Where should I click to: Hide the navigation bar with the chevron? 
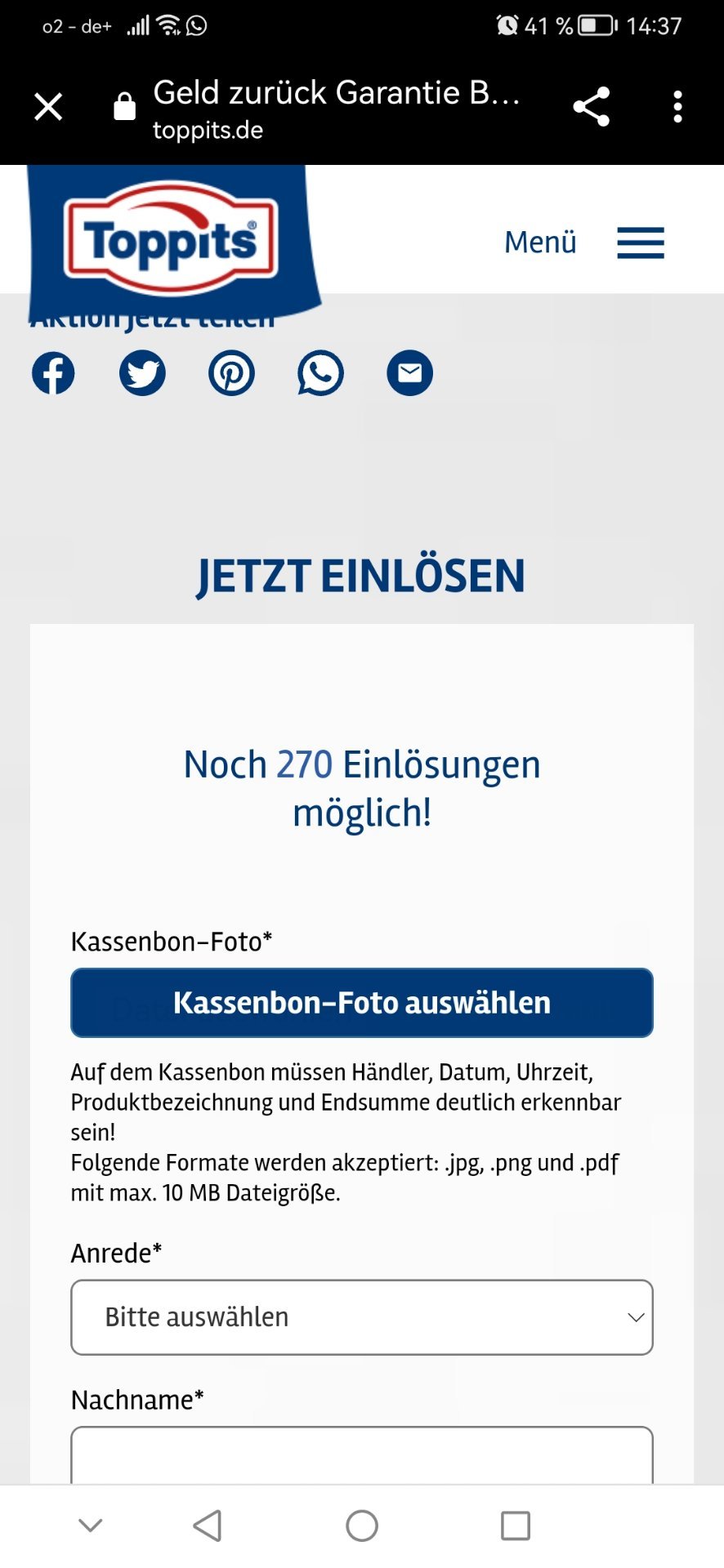[x=90, y=1525]
